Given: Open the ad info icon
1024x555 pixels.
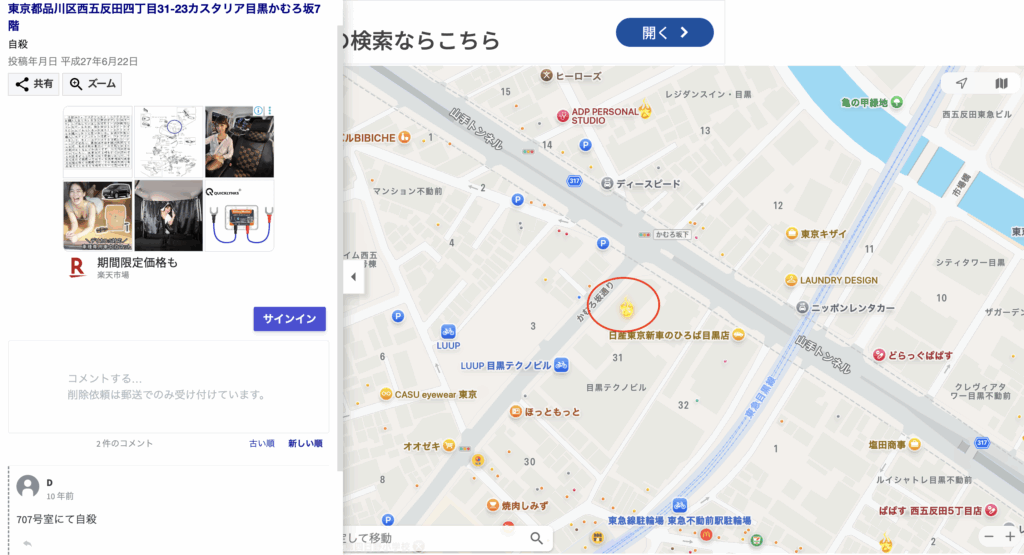Looking at the screenshot, I should coord(258,111).
